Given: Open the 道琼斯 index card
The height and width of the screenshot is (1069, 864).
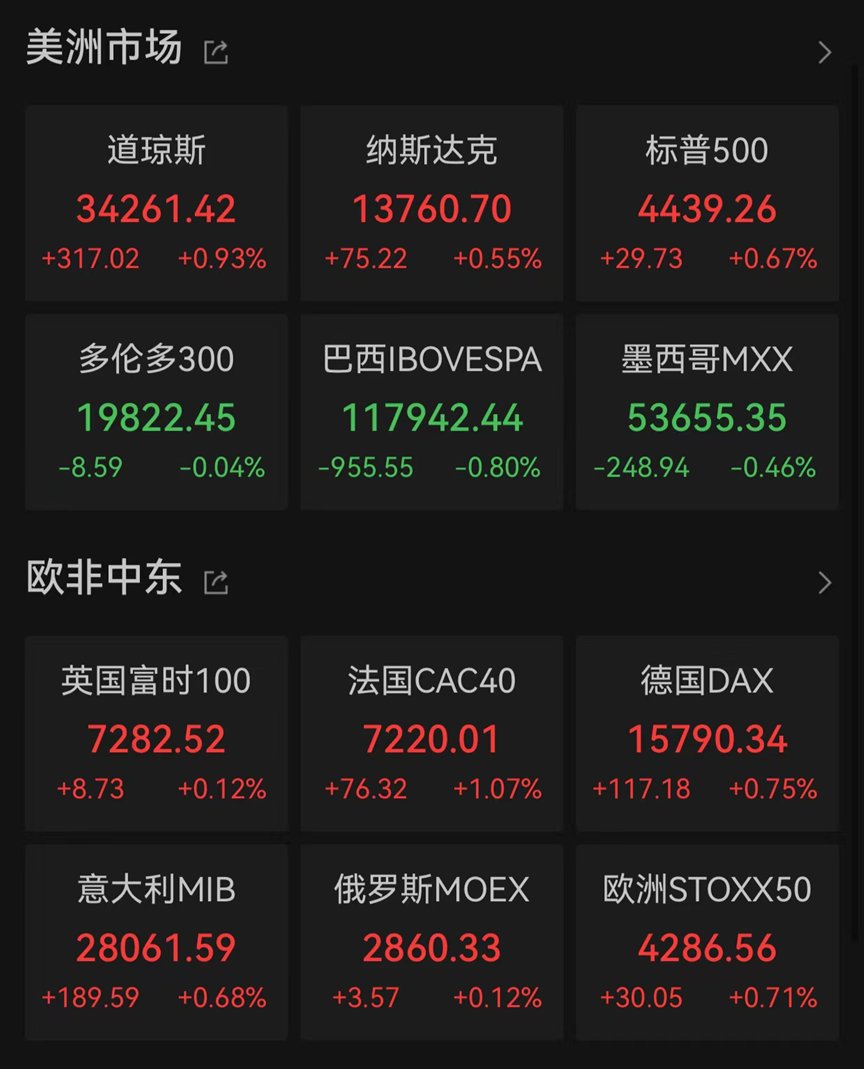Looking at the screenshot, I should click(x=156, y=204).
